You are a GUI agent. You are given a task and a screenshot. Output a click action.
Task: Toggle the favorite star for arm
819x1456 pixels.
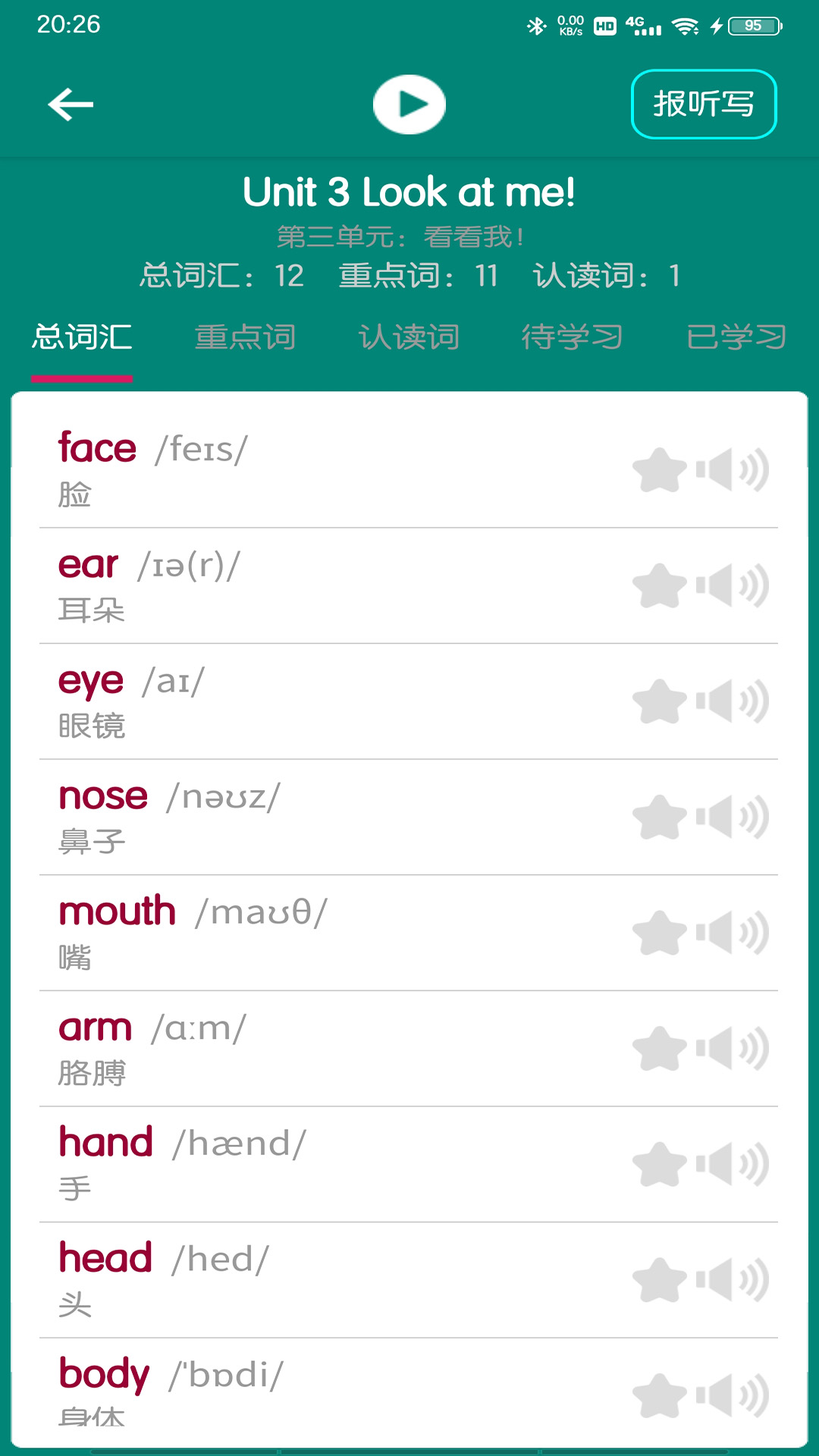(x=659, y=1049)
